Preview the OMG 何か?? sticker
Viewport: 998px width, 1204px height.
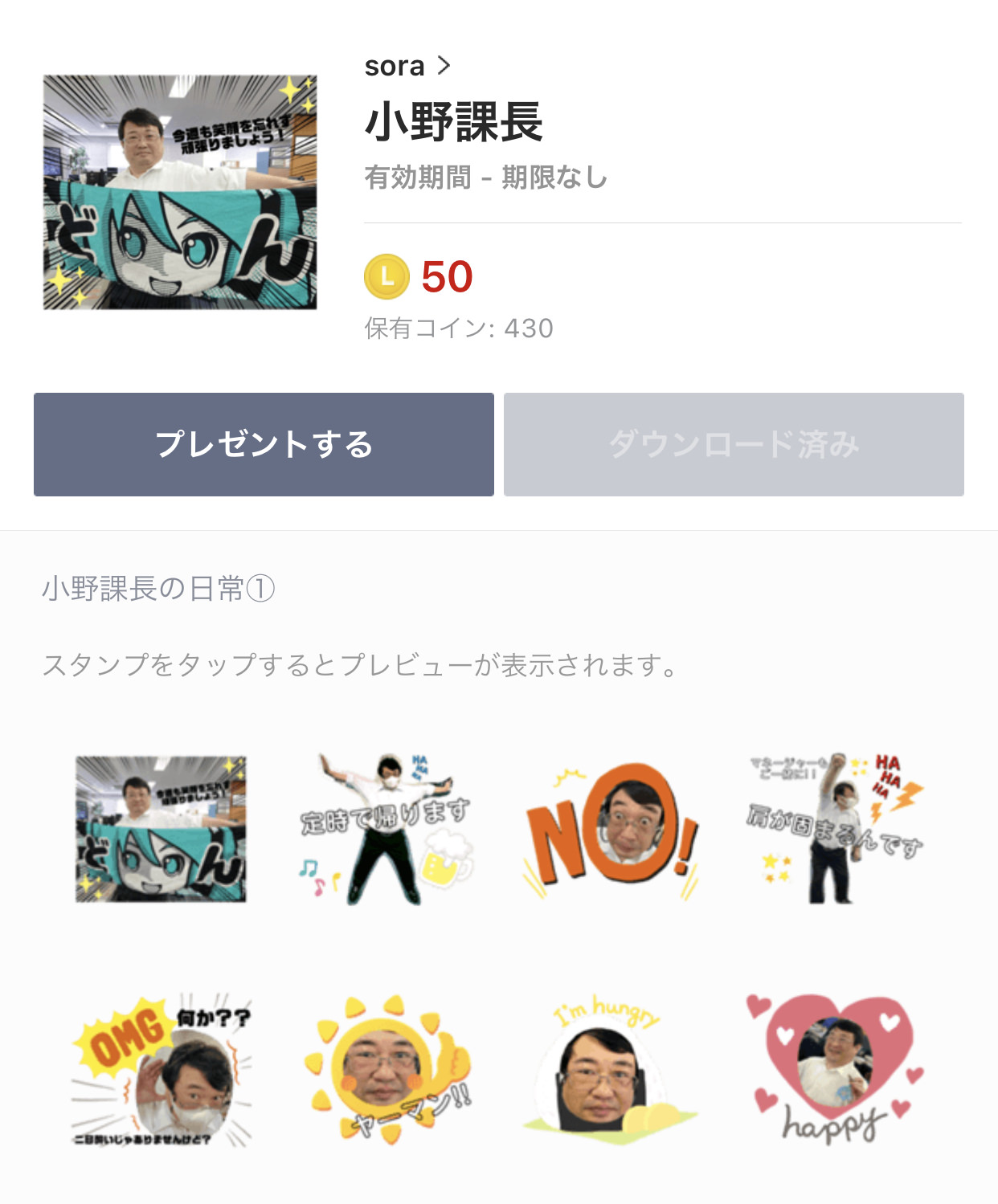pyautogui.click(x=161, y=1070)
